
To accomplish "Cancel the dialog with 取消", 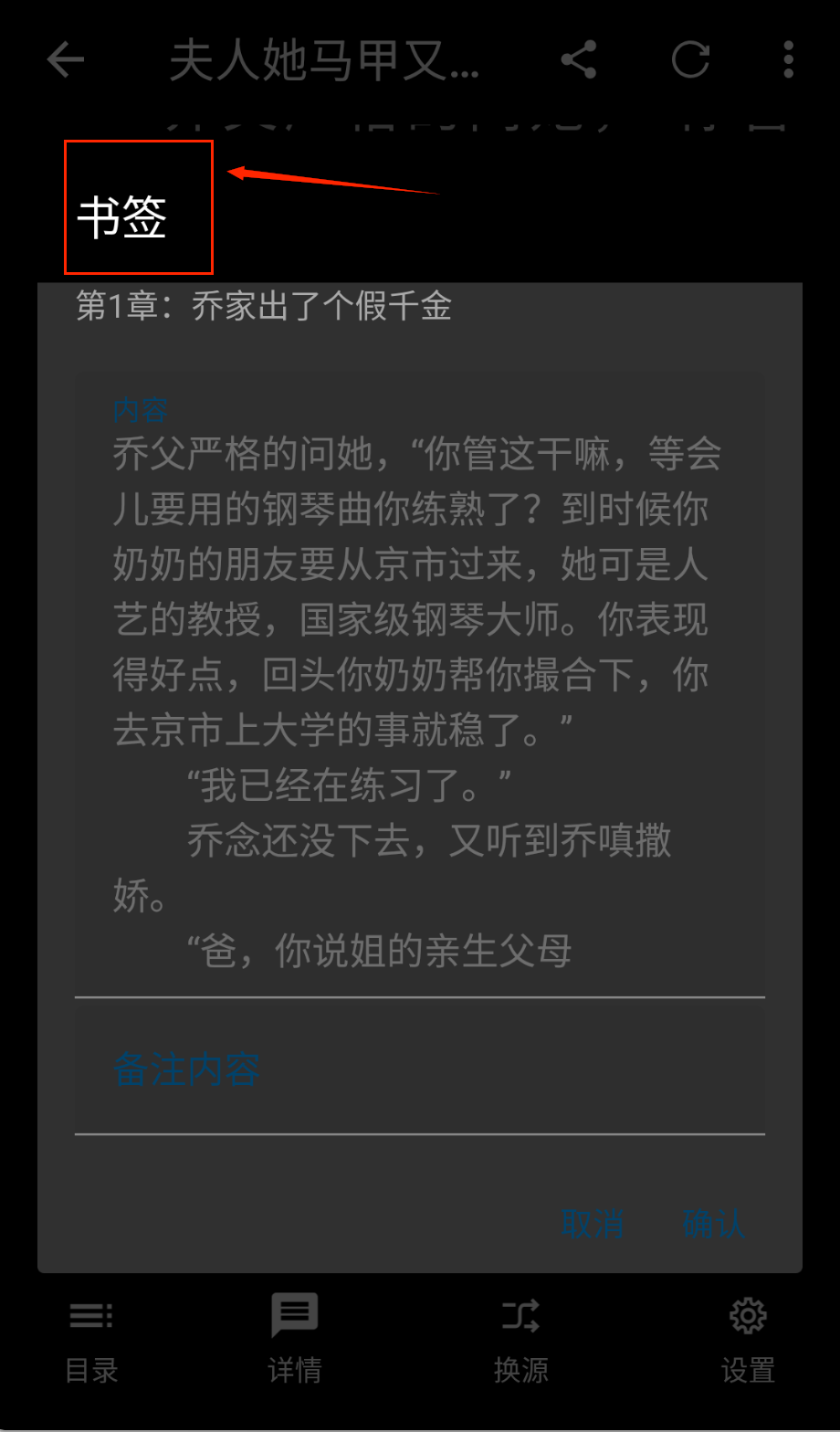I will [593, 1224].
